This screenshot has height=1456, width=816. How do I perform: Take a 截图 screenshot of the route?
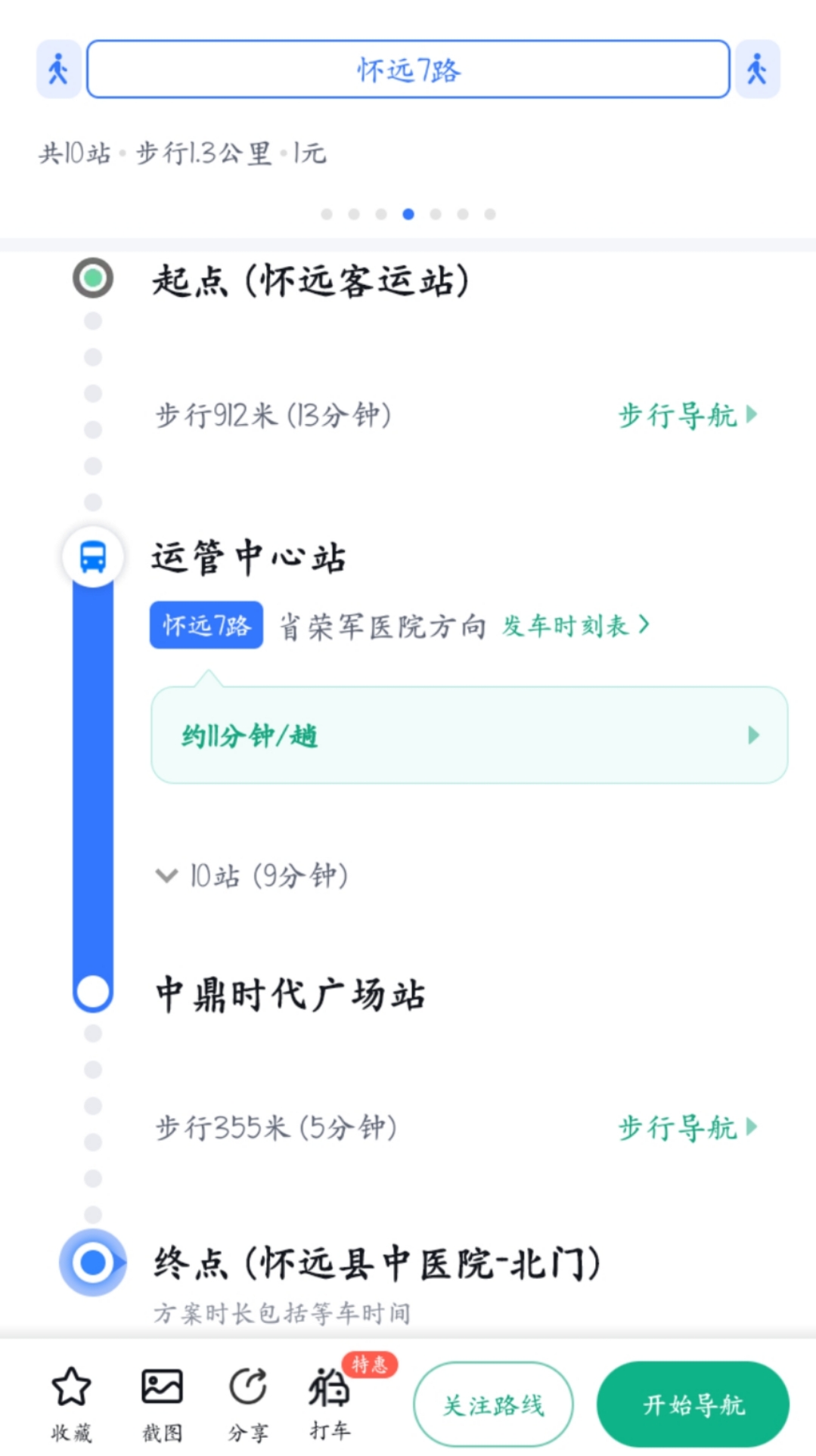[162, 1405]
